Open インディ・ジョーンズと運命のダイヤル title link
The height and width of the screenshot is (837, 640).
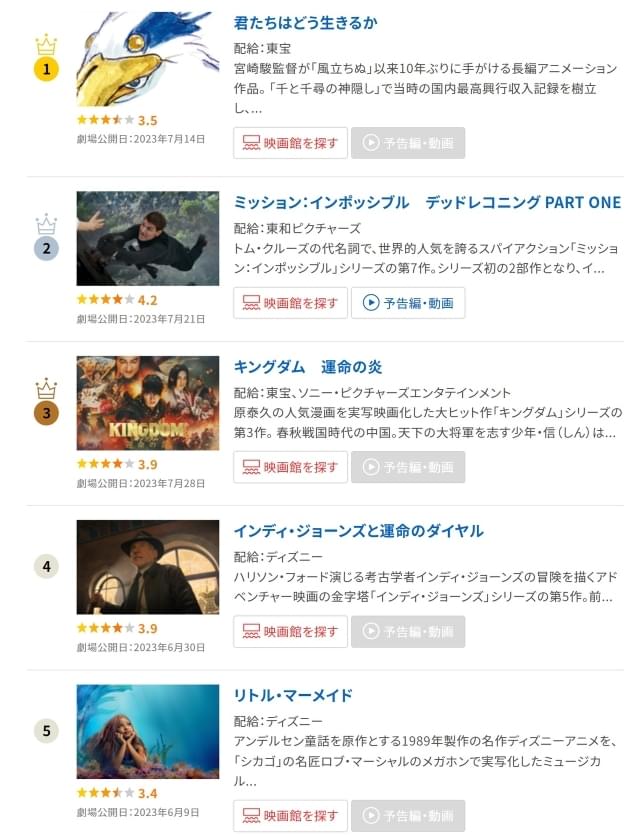[358, 530]
